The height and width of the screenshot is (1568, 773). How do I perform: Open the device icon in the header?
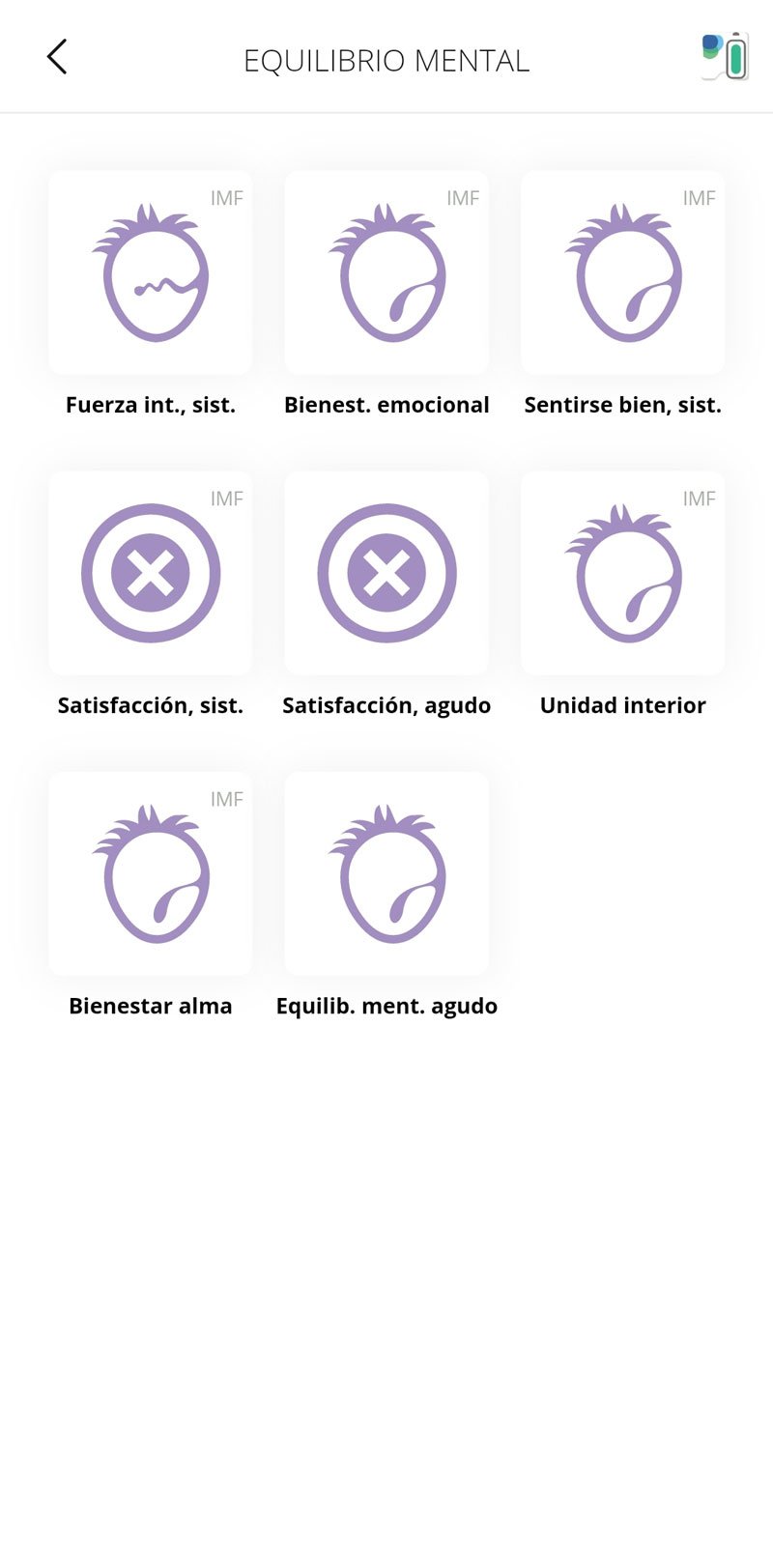pos(726,56)
